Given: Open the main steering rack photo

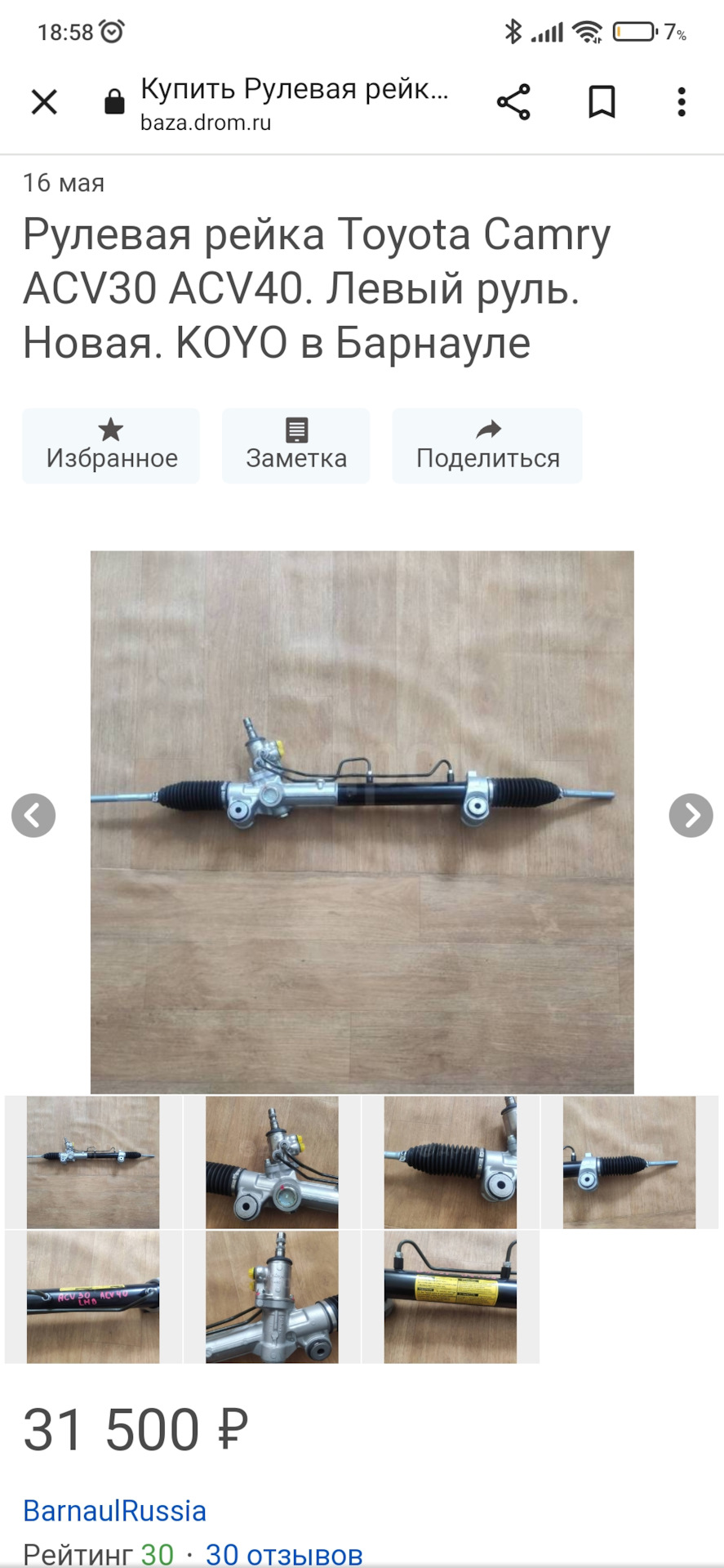Looking at the screenshot, I should pos(362,822).
